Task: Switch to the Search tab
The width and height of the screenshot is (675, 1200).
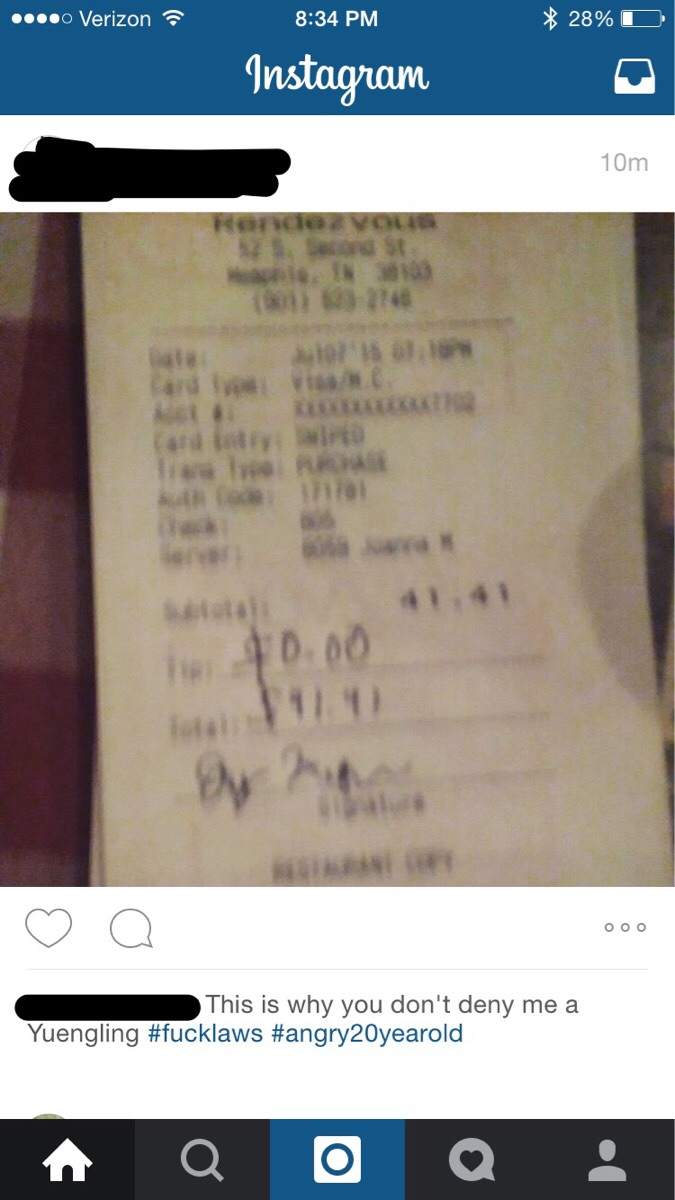Action: tap(202, 1160)
